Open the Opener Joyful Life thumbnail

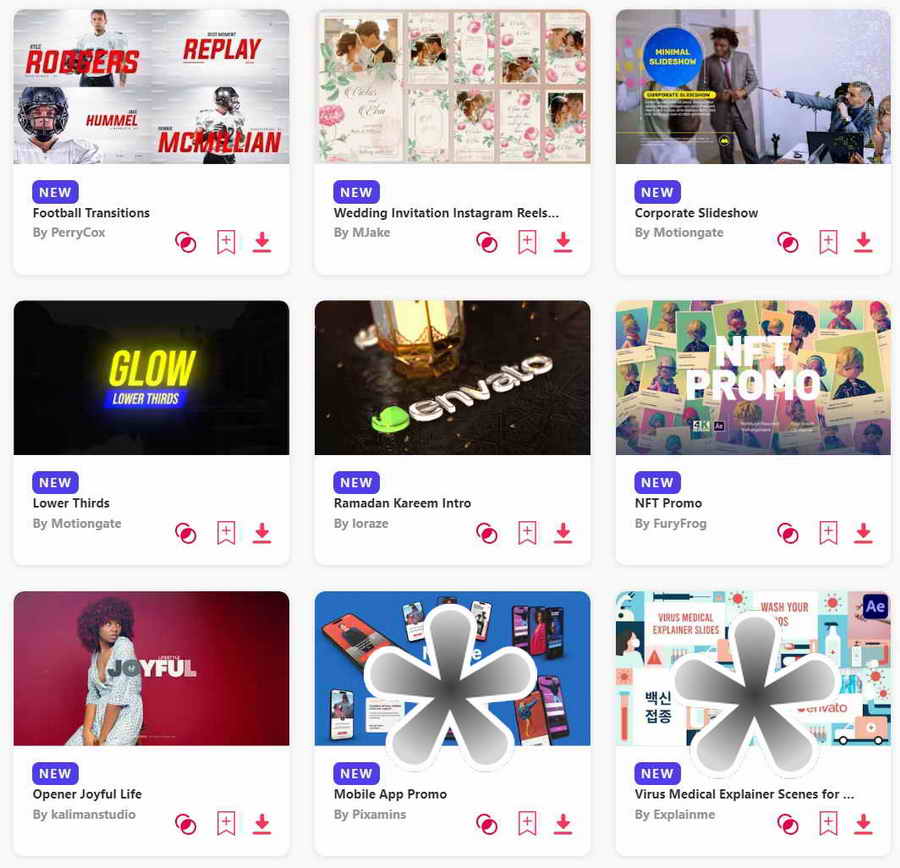(x=151, y=668)
